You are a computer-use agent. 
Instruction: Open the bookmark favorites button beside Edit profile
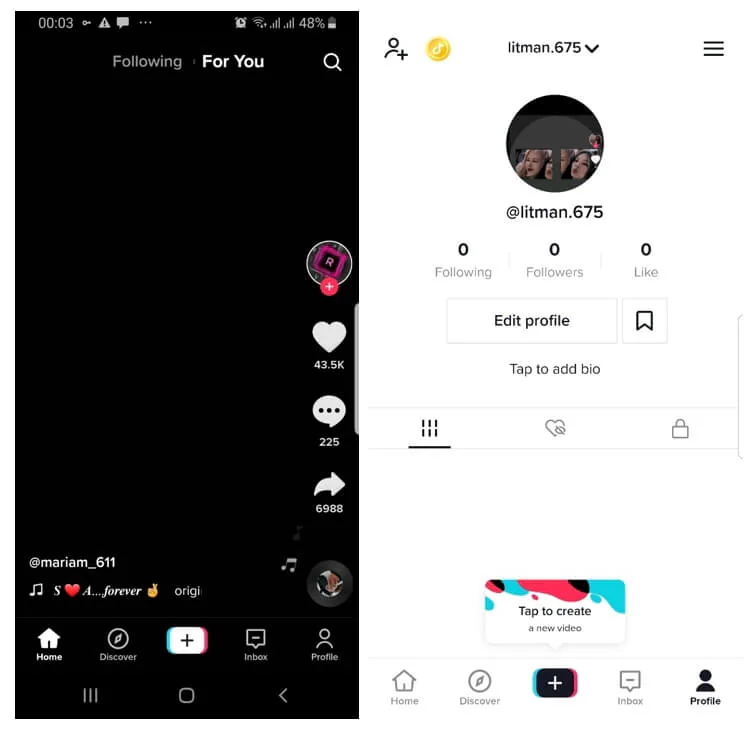[x=644, y=321]
